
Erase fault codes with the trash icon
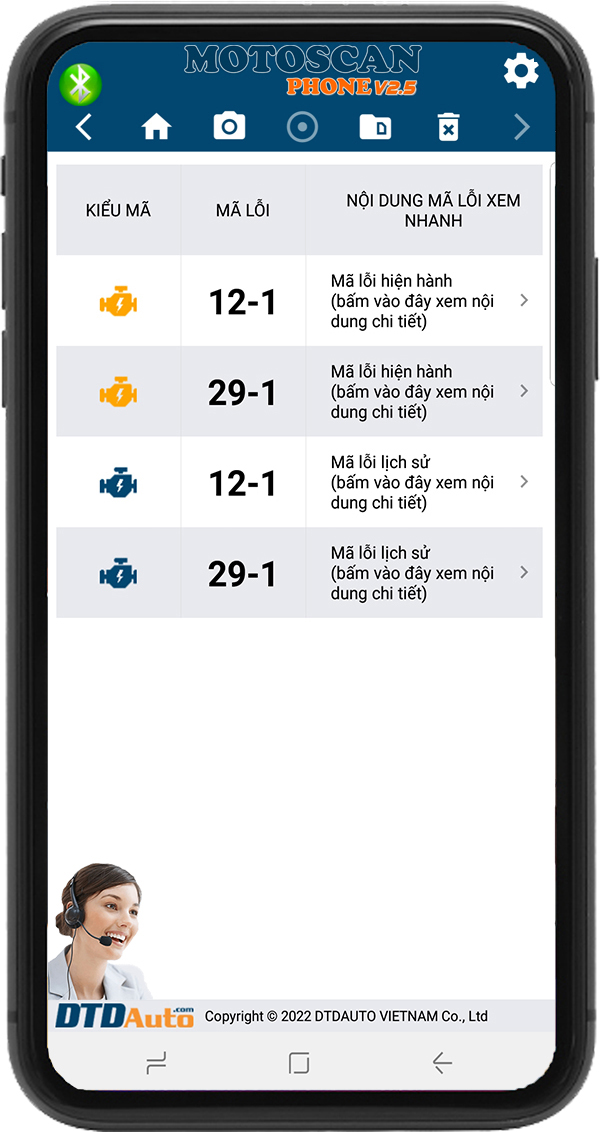click(448, 128)
